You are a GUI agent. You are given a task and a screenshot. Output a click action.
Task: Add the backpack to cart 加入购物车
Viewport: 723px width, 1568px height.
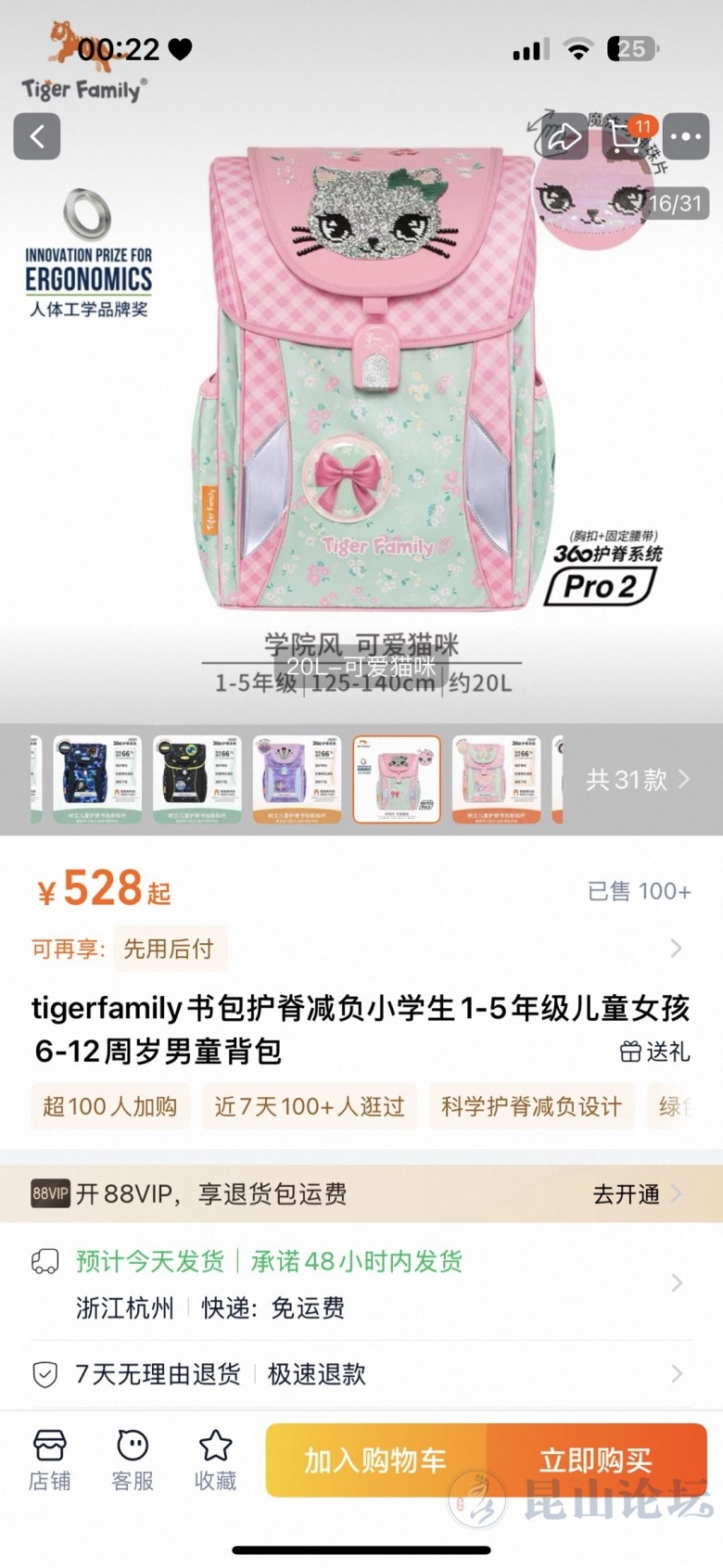[x=375, y=1460]
